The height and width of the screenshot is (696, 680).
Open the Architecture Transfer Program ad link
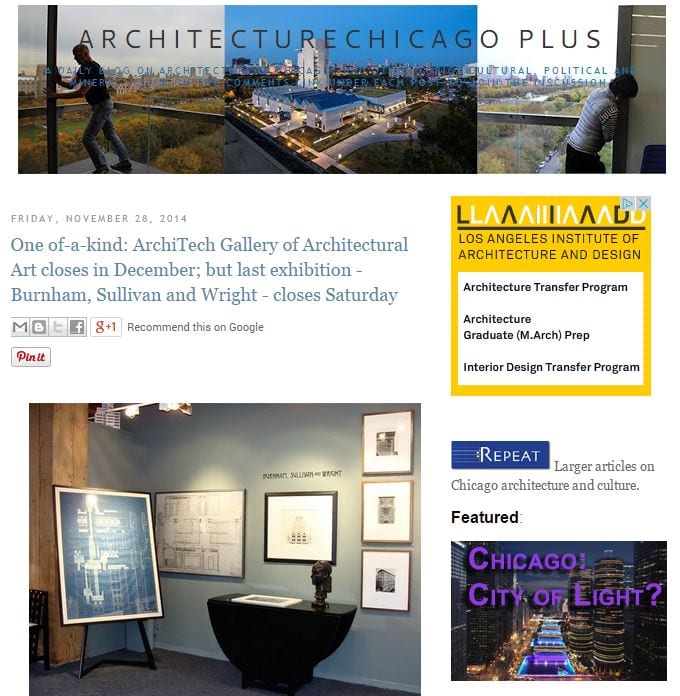click(545, 287)
